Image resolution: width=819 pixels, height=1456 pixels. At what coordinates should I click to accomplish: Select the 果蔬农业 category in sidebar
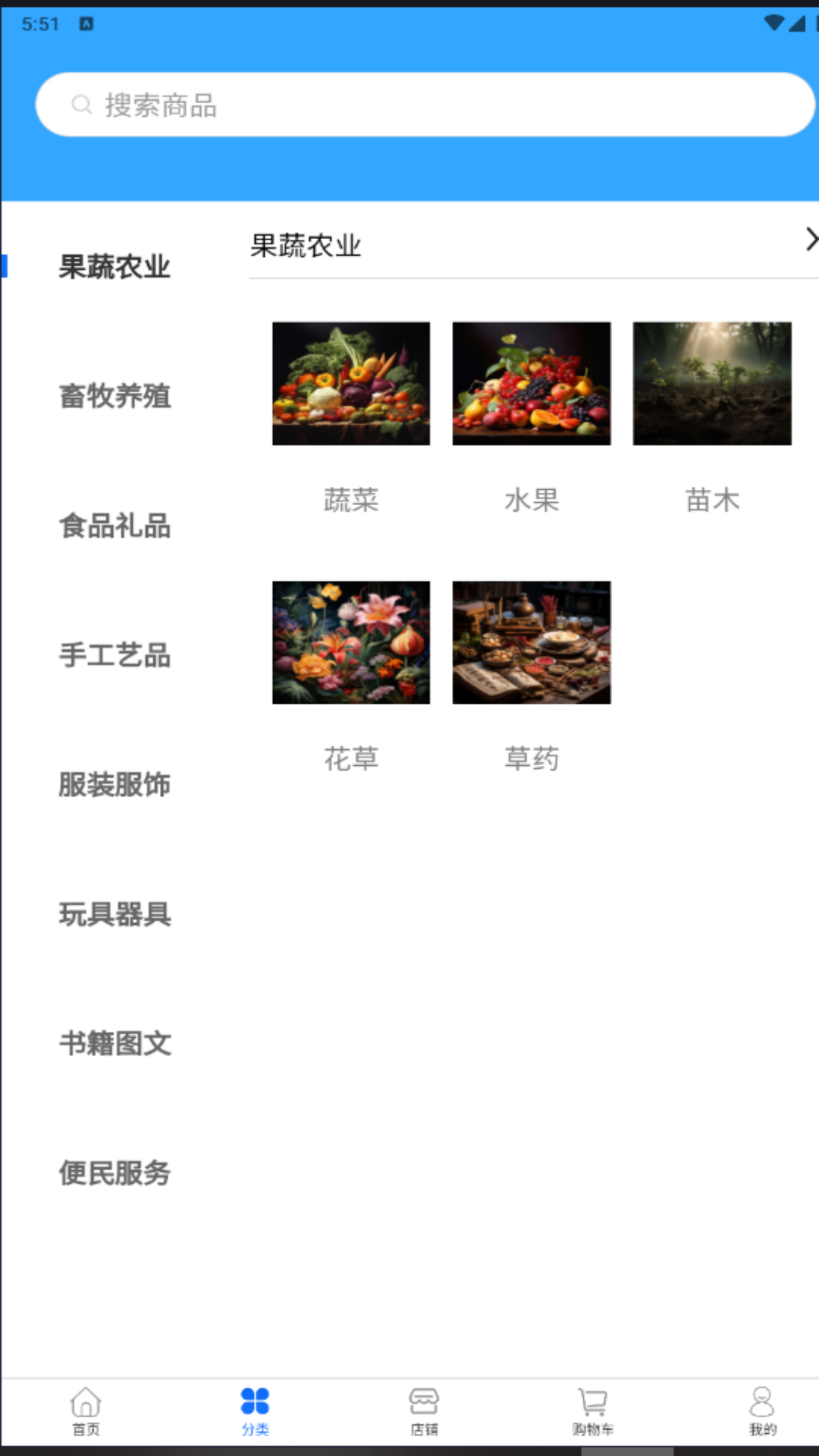click(115, 267)
